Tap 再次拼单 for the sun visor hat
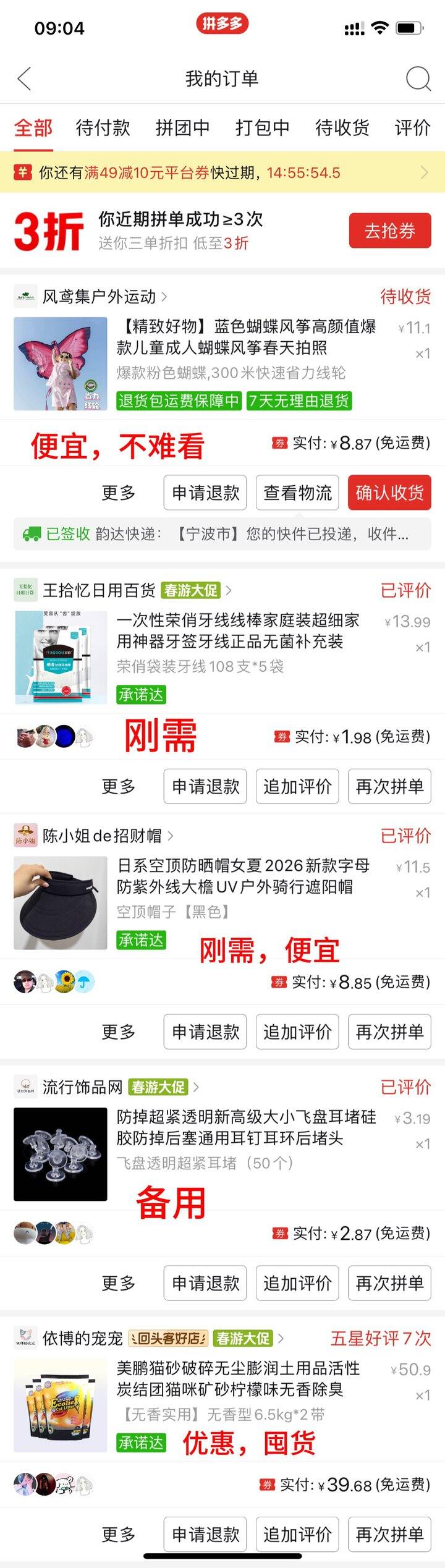This screenshot has width=445, height=1568. pos(389,1032)
